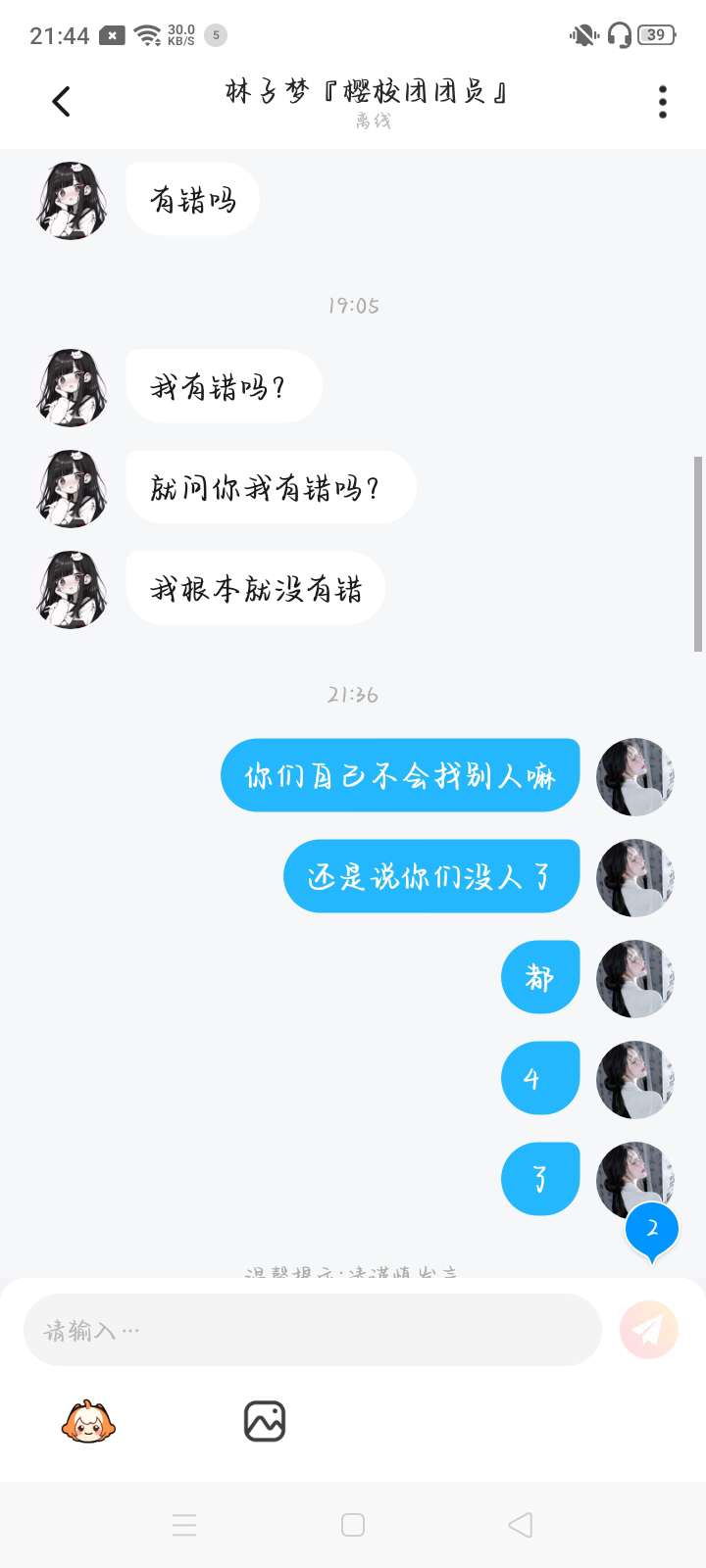This screenshot has width=706, height=1568.
Task: Attach a picture from gallery
Action: (x=265, y=1421)
